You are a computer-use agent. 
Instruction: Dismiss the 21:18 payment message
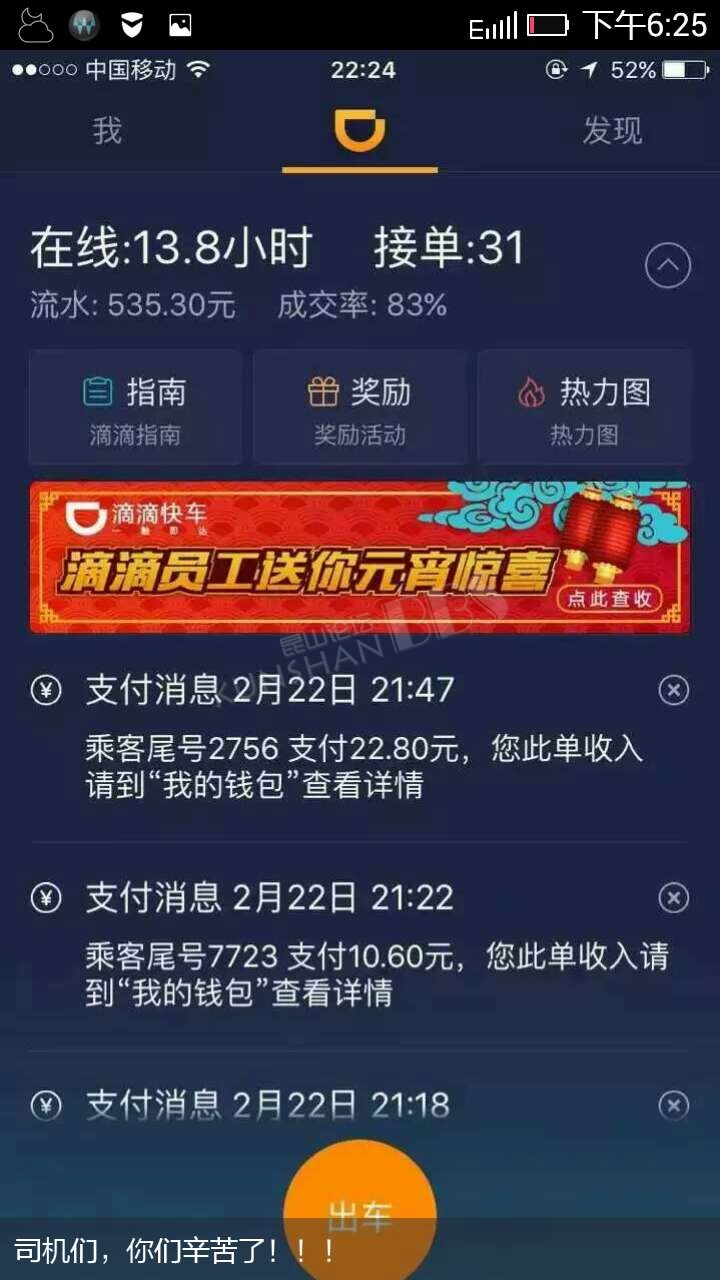tap(674, 1105)
